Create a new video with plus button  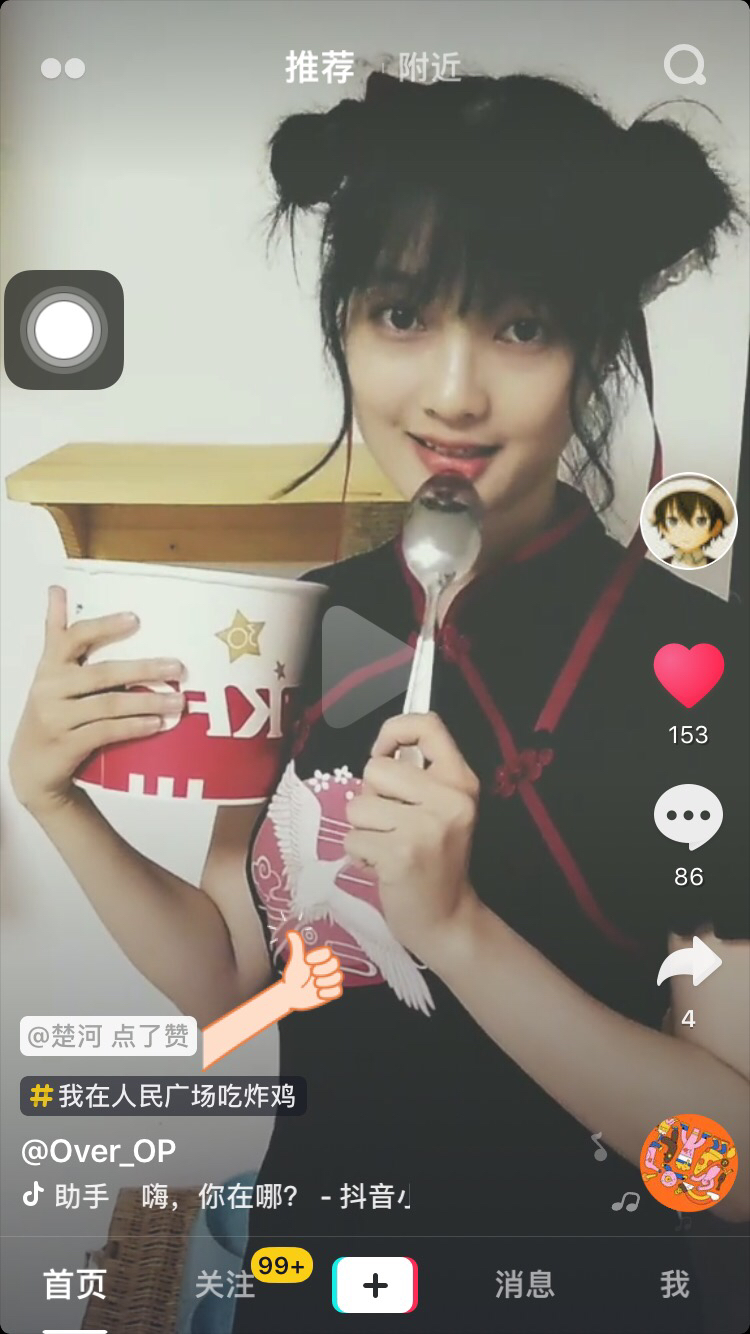(x=375, y=1285)
